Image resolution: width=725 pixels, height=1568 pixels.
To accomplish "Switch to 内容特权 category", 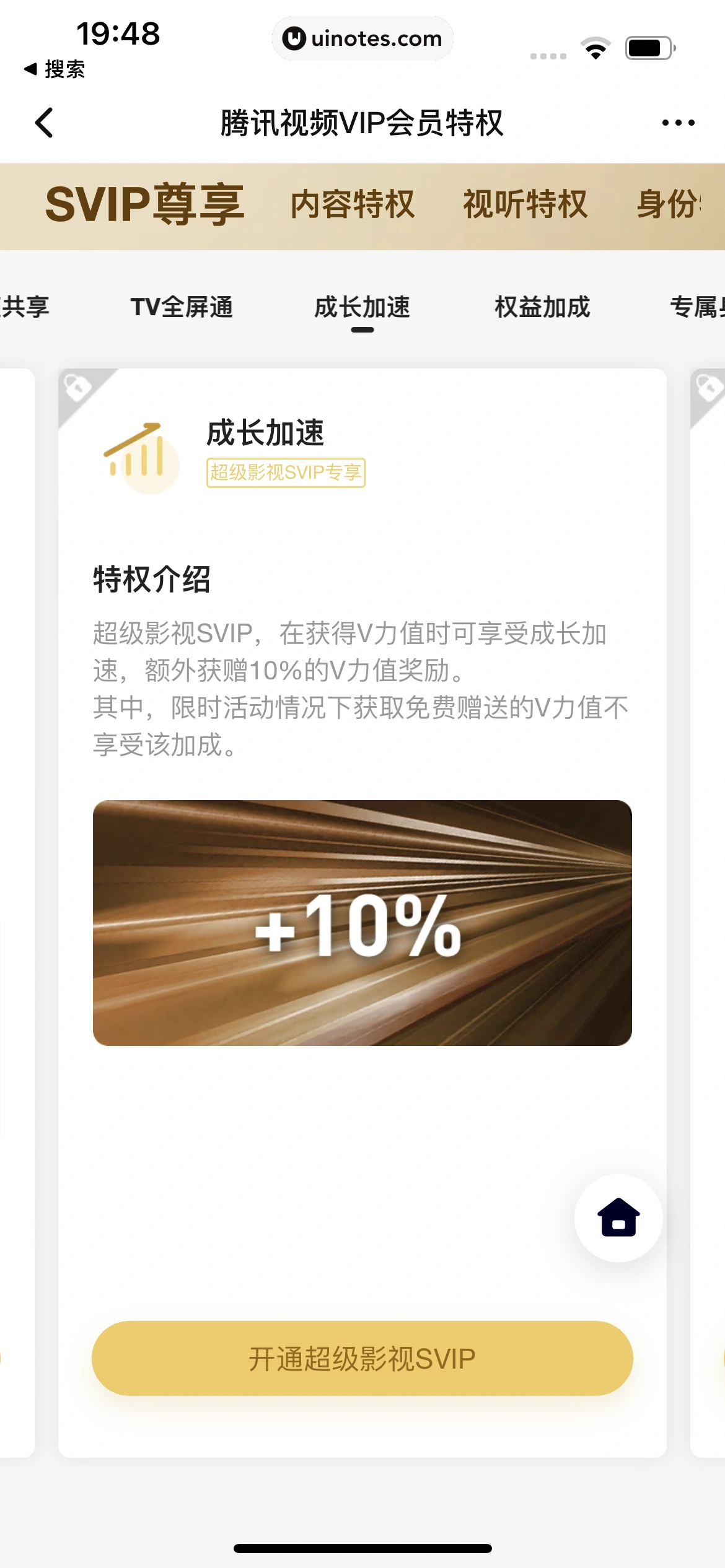I will click(x=352, y=204).
